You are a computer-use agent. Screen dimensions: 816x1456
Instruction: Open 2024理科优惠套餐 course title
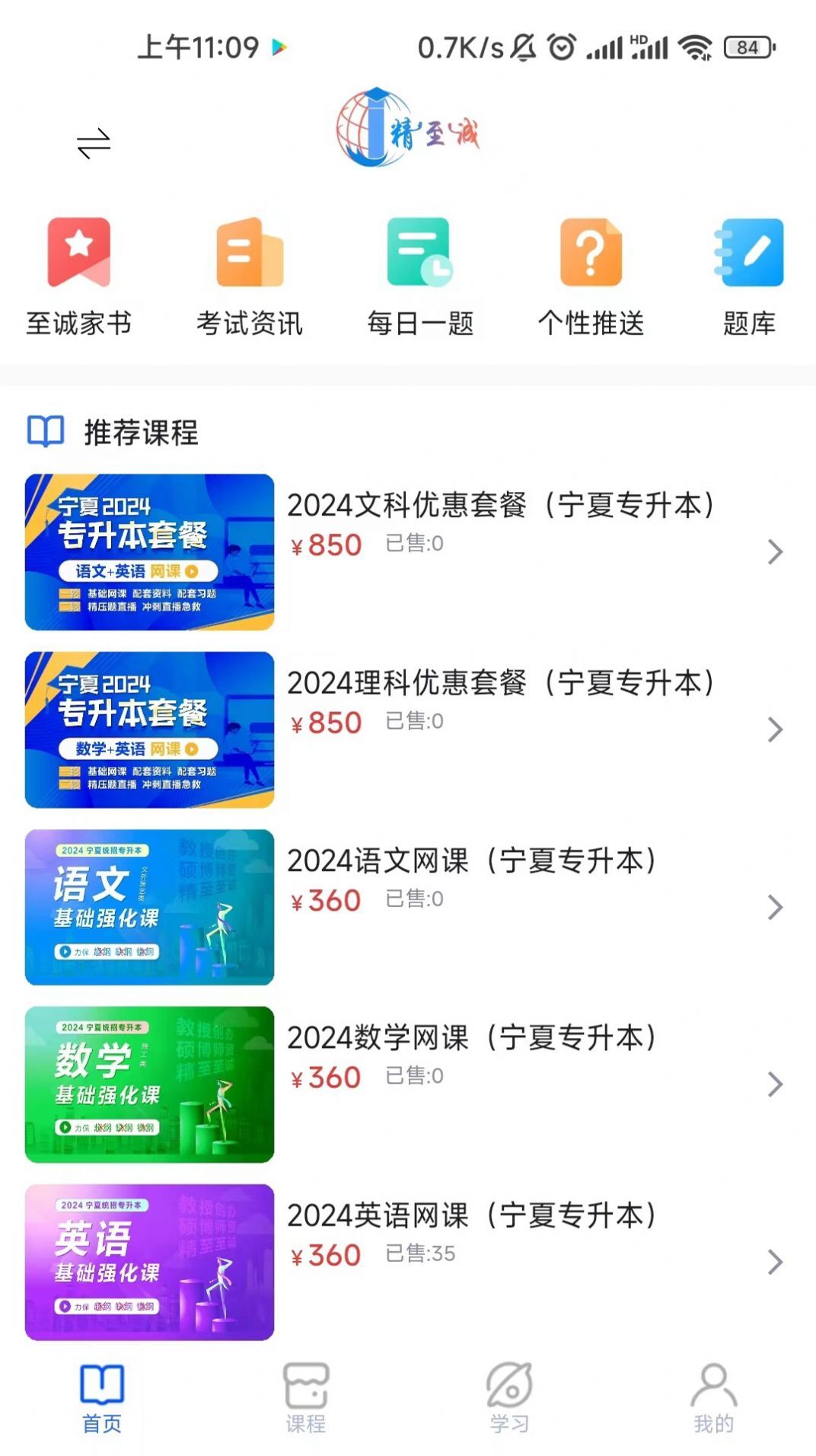[x=502, y=683]
